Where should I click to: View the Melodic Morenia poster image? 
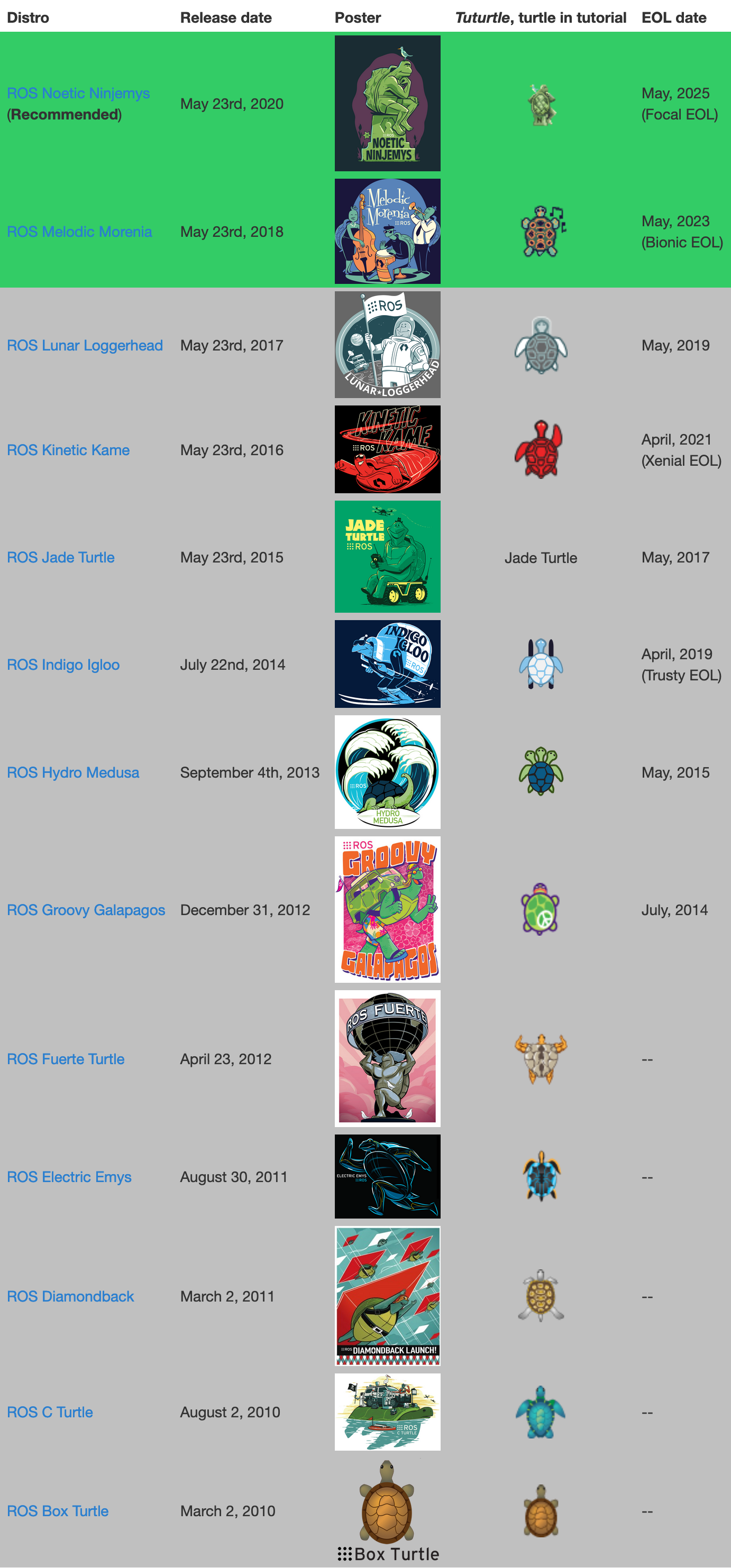(x=387, y=232)
